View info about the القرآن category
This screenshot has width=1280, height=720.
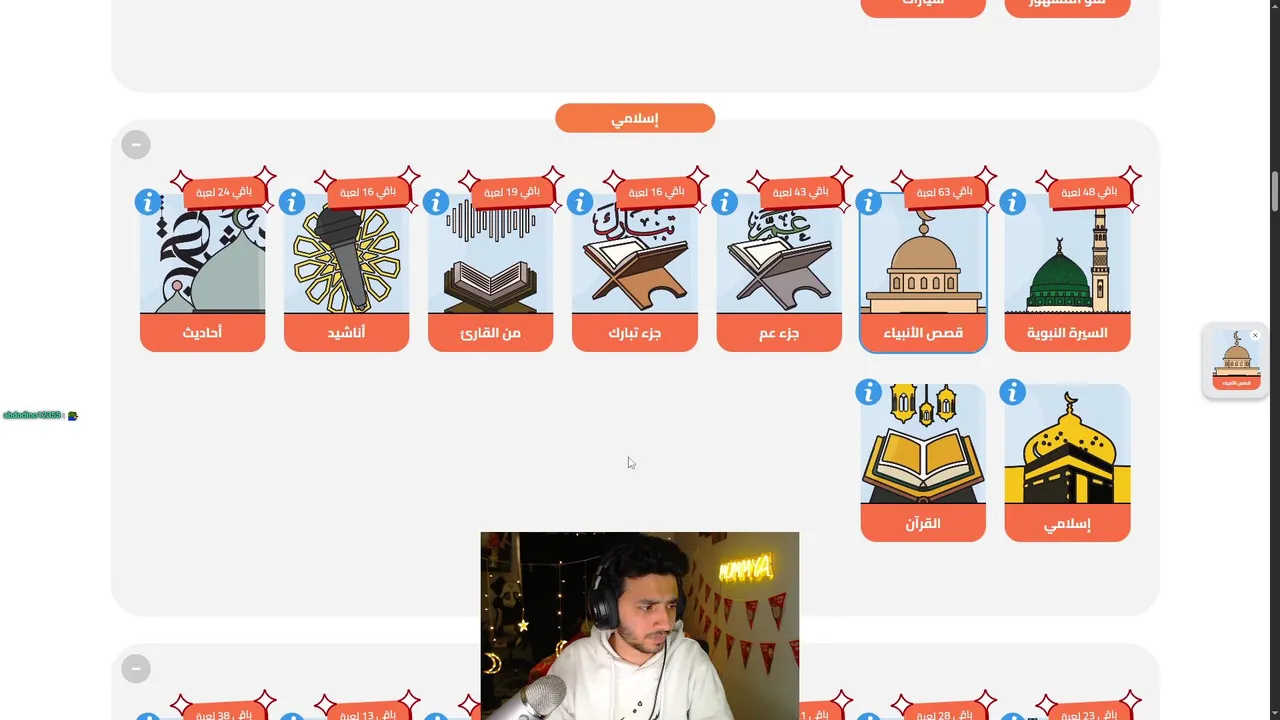click(x=868, y=392)
